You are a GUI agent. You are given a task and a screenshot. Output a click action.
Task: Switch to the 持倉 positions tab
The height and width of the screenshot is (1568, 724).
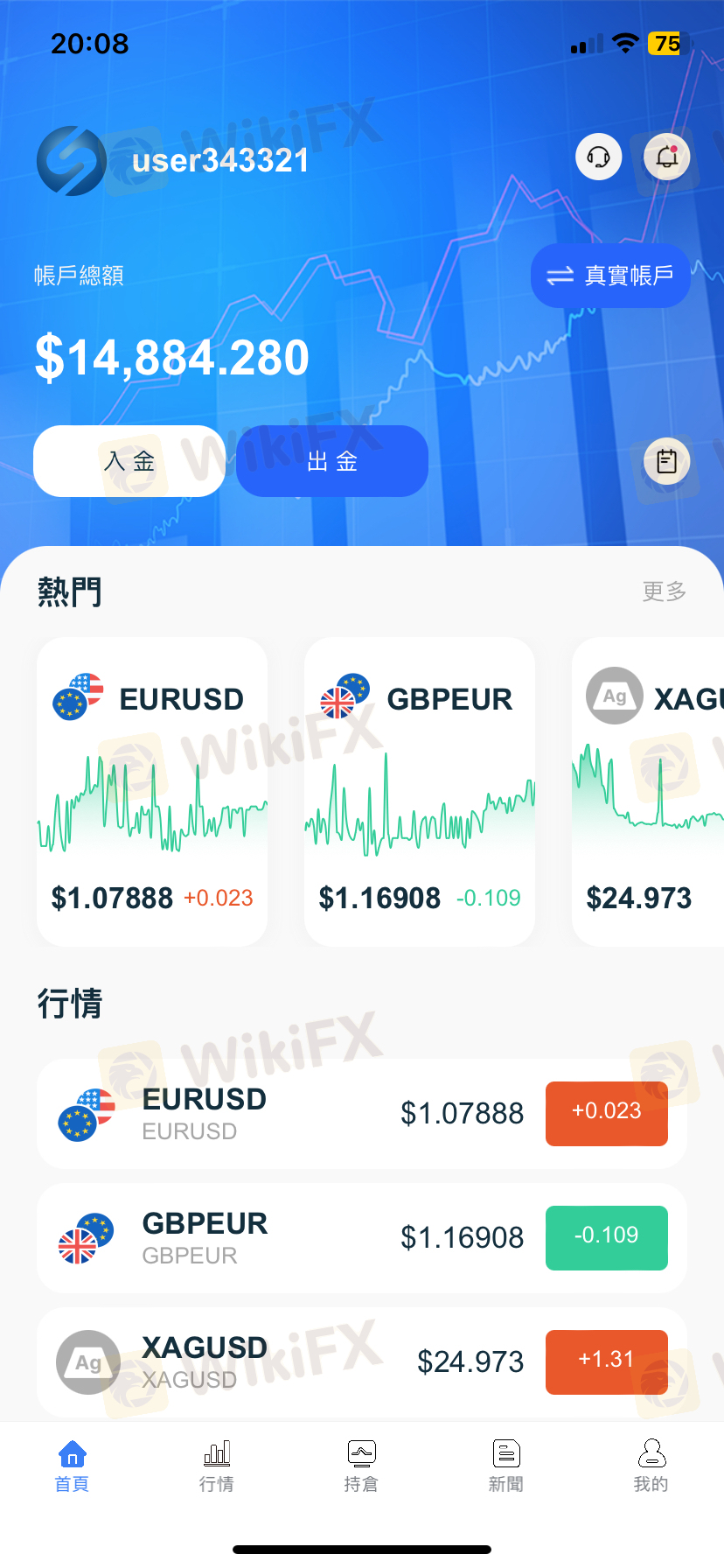pos(361,1466)
